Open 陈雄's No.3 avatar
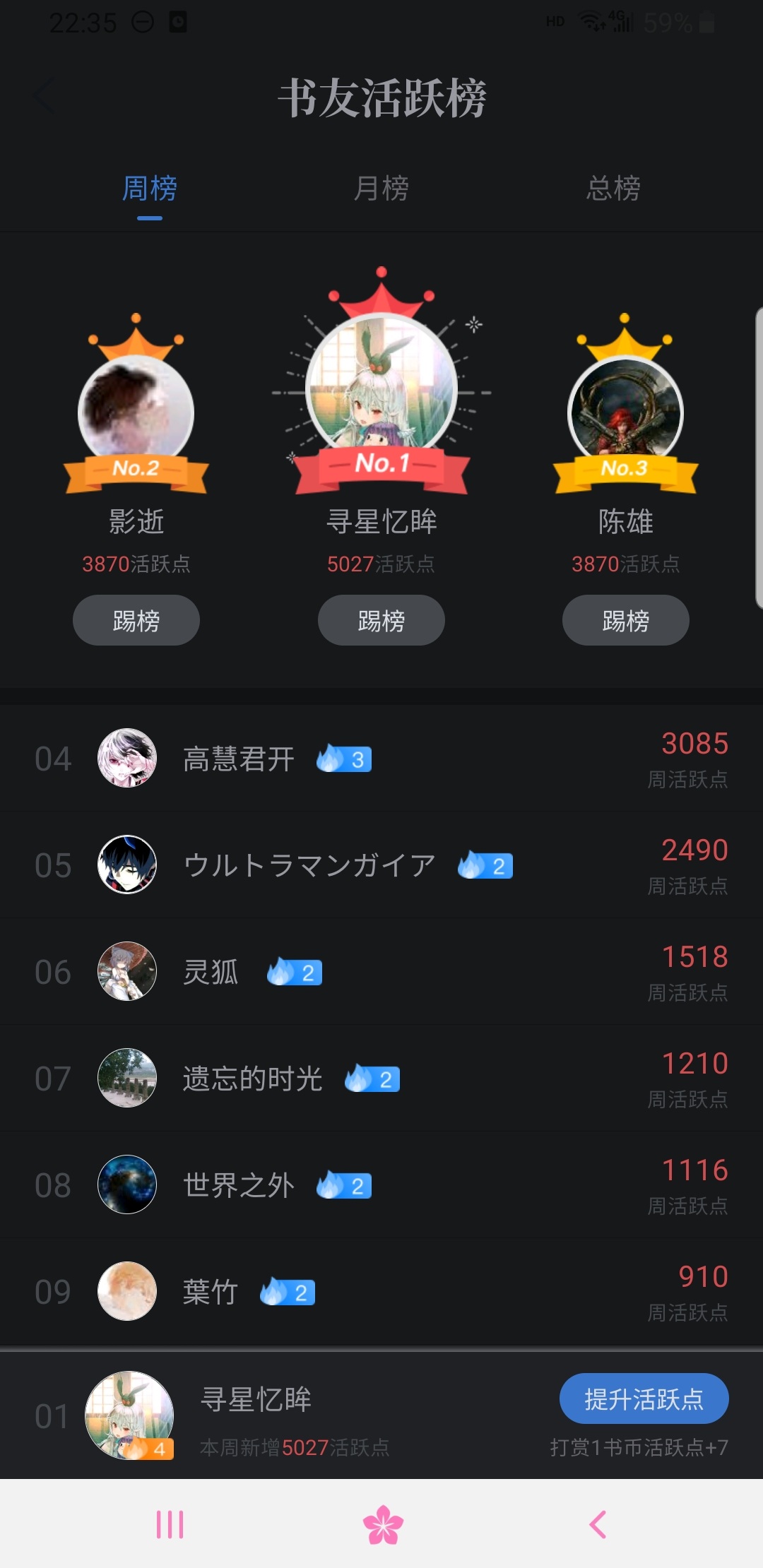The height and width of the screenshot is (1568, 763). coord(625,411)
